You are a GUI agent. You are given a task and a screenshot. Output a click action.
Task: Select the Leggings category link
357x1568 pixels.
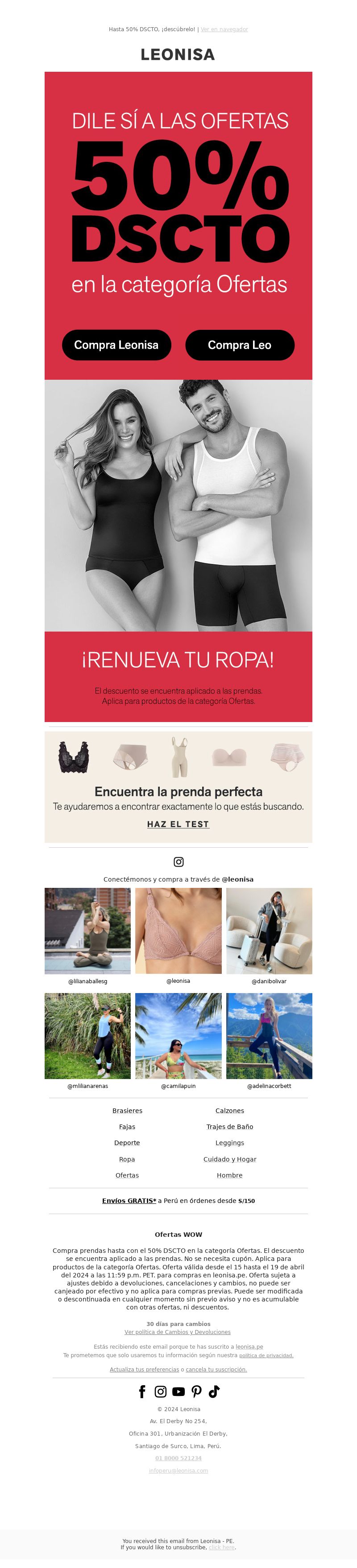(x=230, y=1143)
